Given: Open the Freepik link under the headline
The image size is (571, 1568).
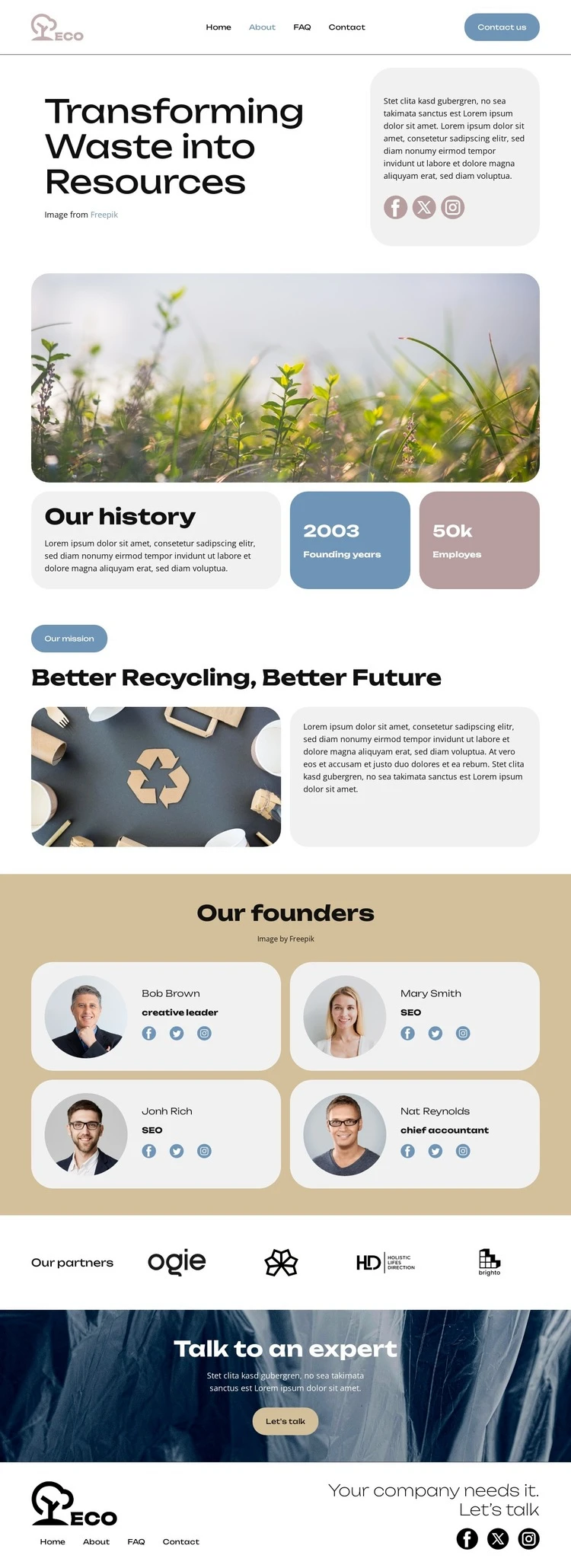Looking at the screenshot, I should [104, 215].
